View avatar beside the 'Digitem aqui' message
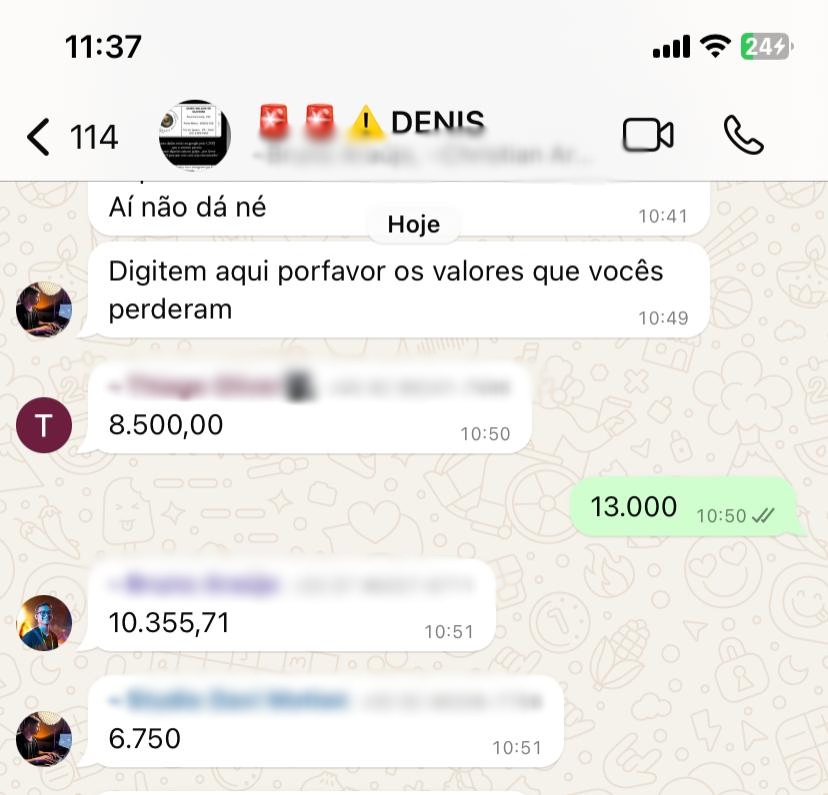Image resolution: width=828 pixels, height=795 pixels. click(44, 309)
